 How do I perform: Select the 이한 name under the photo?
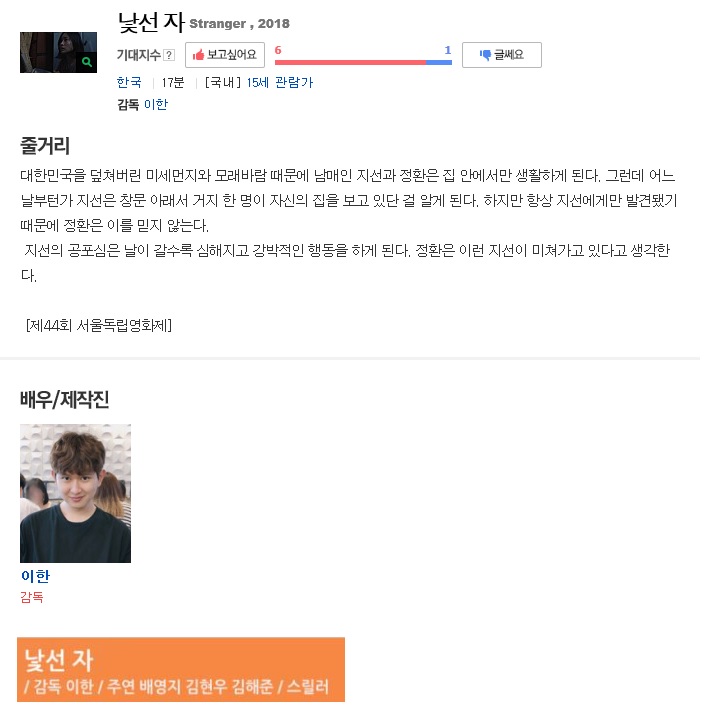pos(35,576)
